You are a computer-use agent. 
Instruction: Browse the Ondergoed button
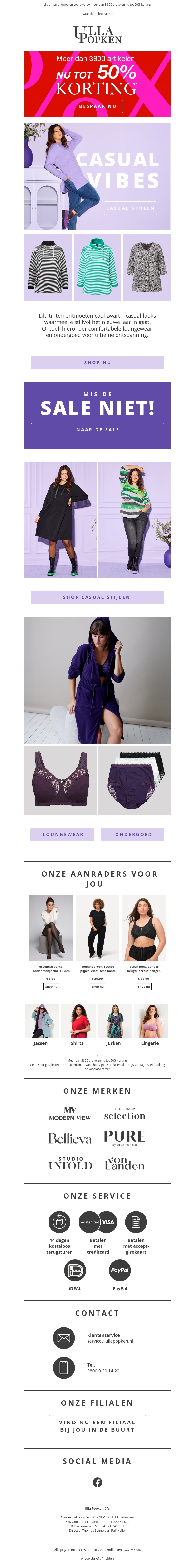click(x=133, y=834)
